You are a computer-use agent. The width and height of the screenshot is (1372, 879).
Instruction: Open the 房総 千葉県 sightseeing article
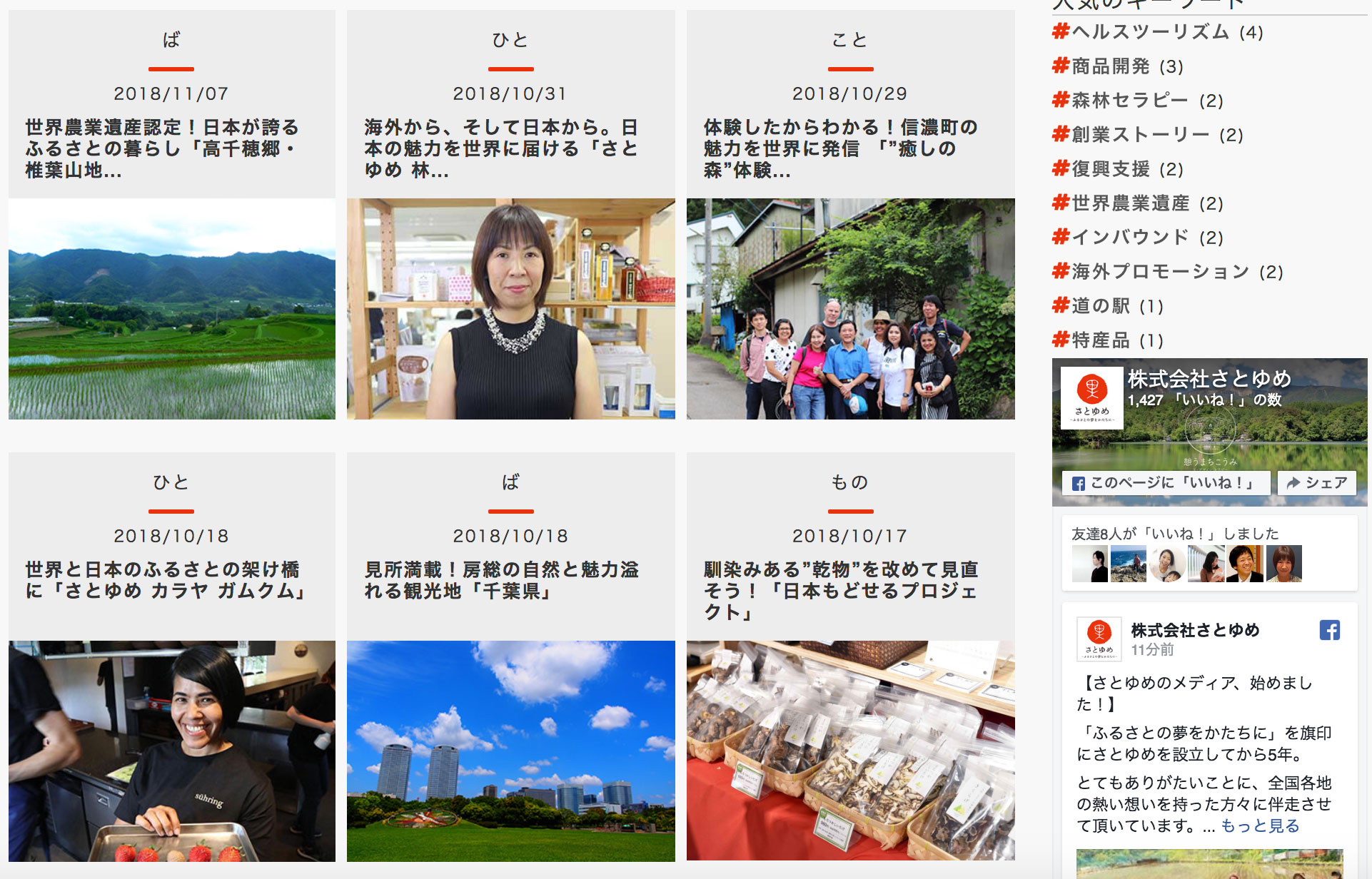click(501, 580)
